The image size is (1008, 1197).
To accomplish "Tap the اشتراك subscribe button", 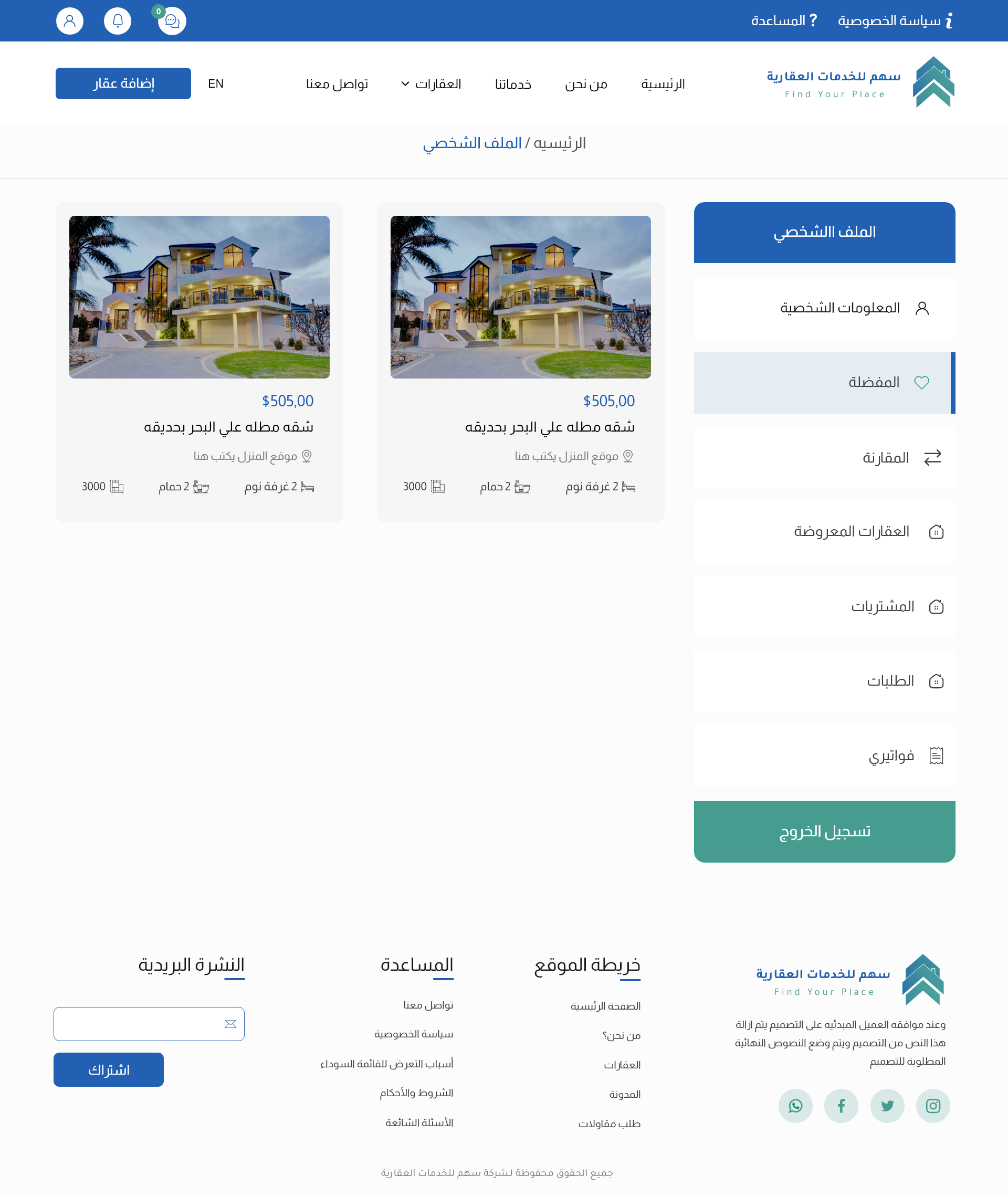I will coord(109,1069).
